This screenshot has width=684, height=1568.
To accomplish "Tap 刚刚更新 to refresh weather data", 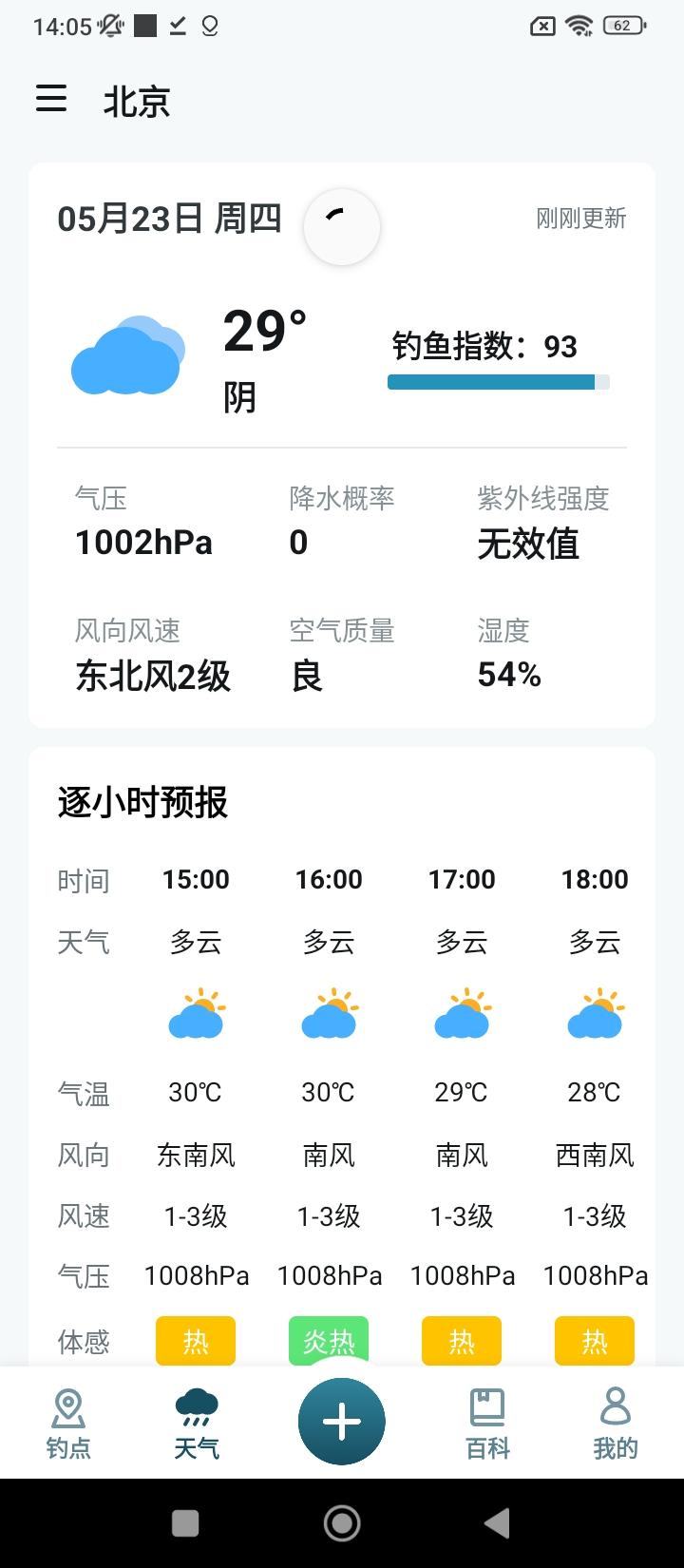I will pos(581,220).
